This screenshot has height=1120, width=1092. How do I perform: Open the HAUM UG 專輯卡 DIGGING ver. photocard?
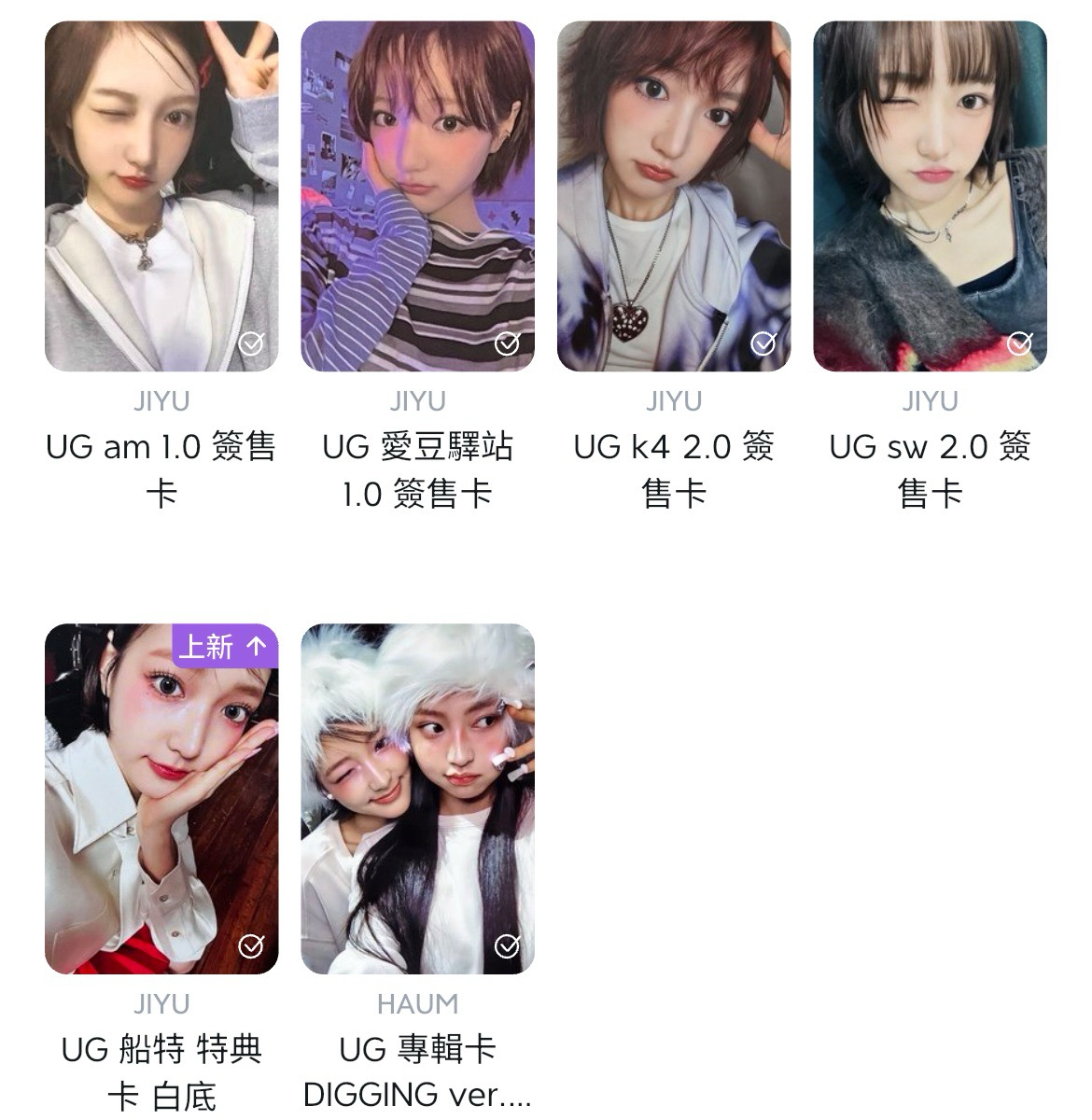[x=417, y=798]
